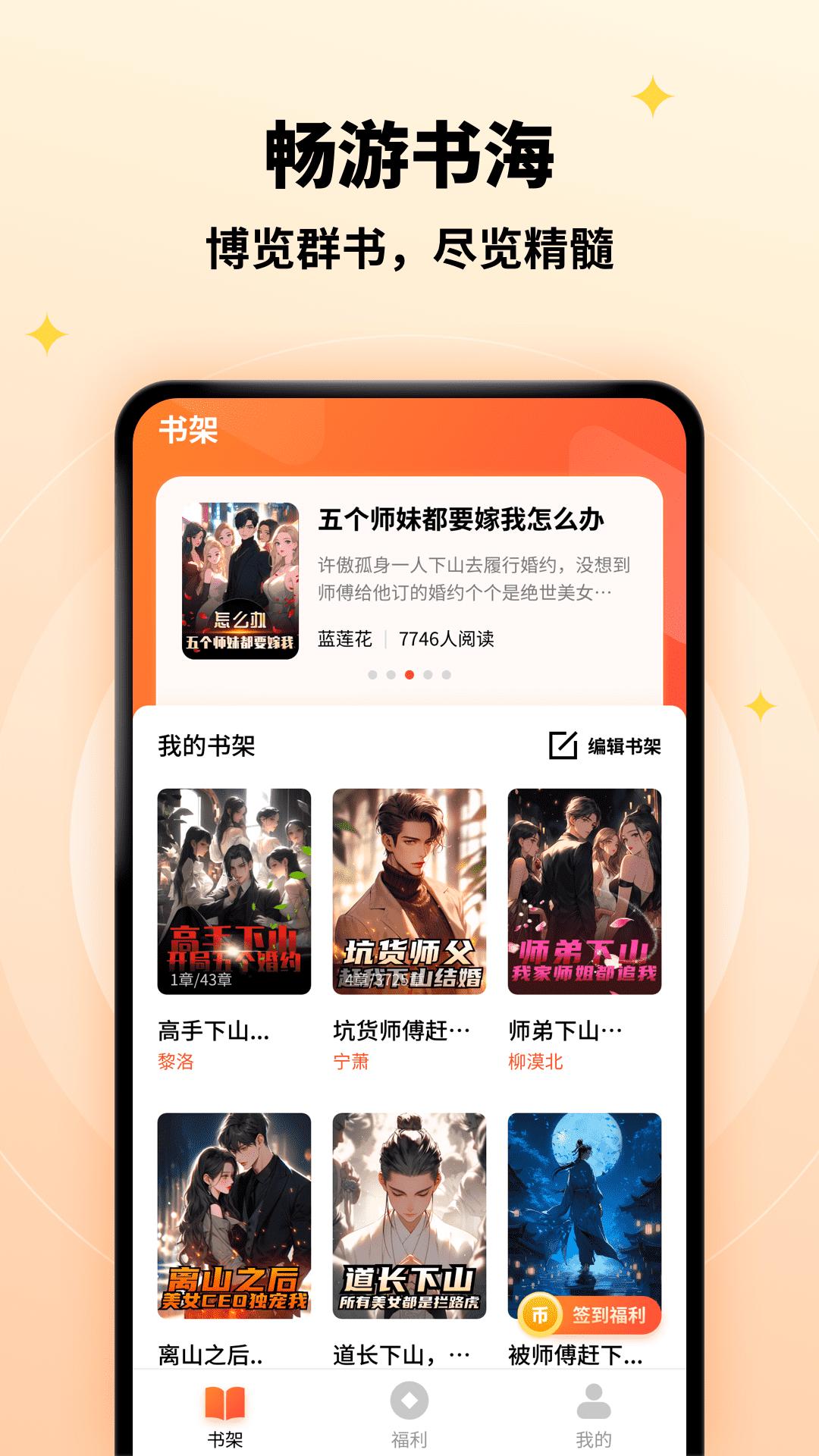Switch to the 福利 tab
This screenshot has width=819, height=1456.
click(x=409, y=1410)
